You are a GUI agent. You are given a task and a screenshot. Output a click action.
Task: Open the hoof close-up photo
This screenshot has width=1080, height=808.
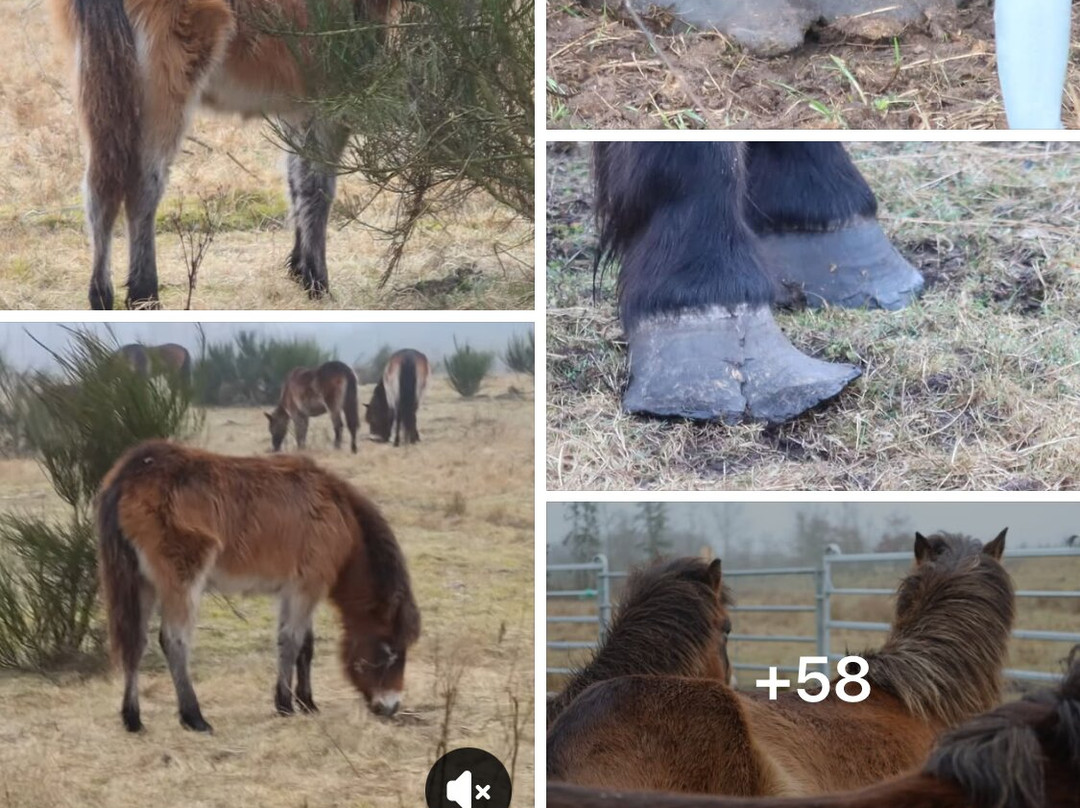tap(813, 316)
